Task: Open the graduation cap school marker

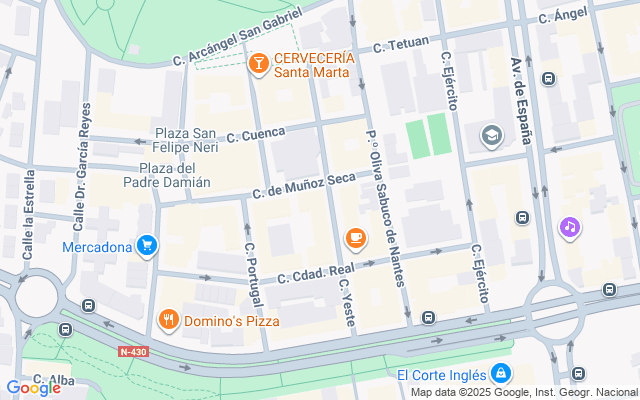Action: pos(491,135)
